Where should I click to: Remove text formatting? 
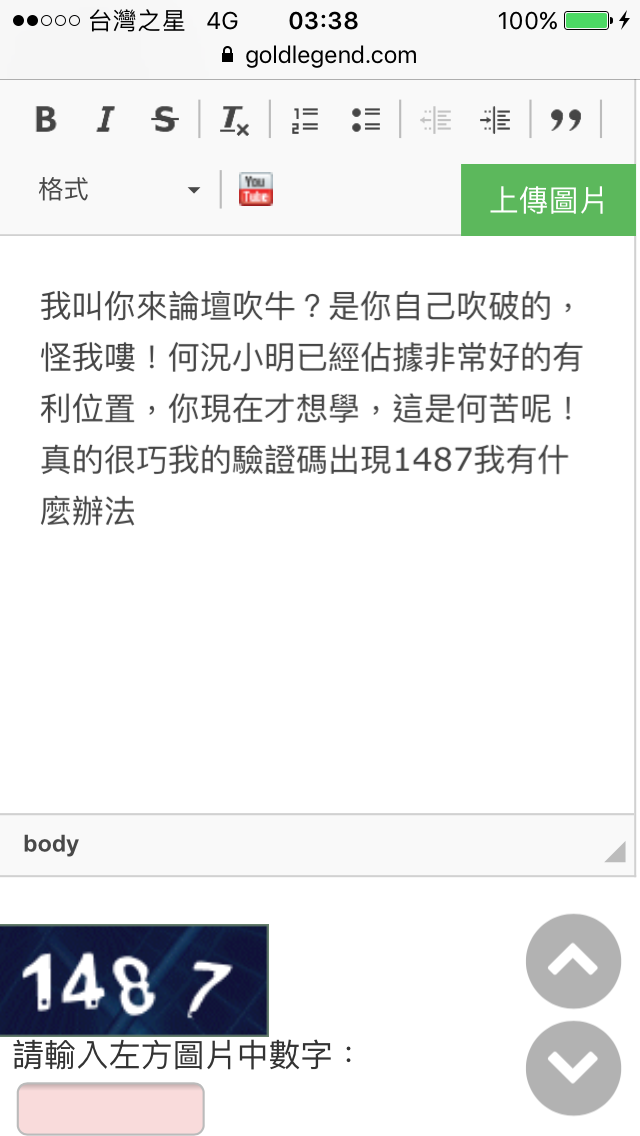point(235,121)
